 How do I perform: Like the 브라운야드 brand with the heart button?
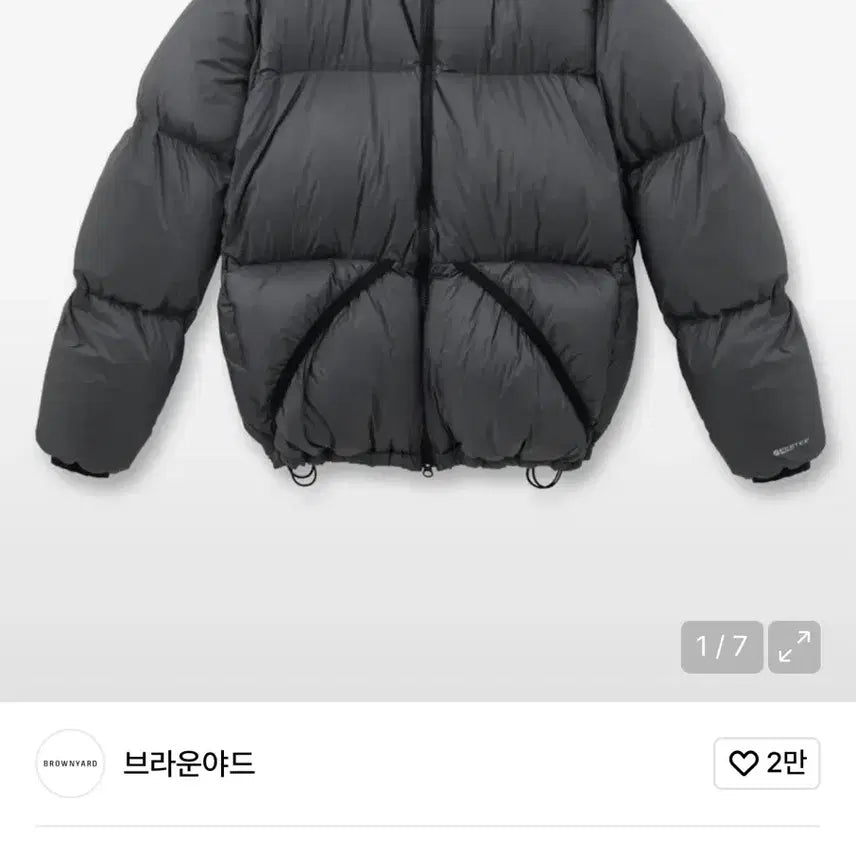[766, 764]
